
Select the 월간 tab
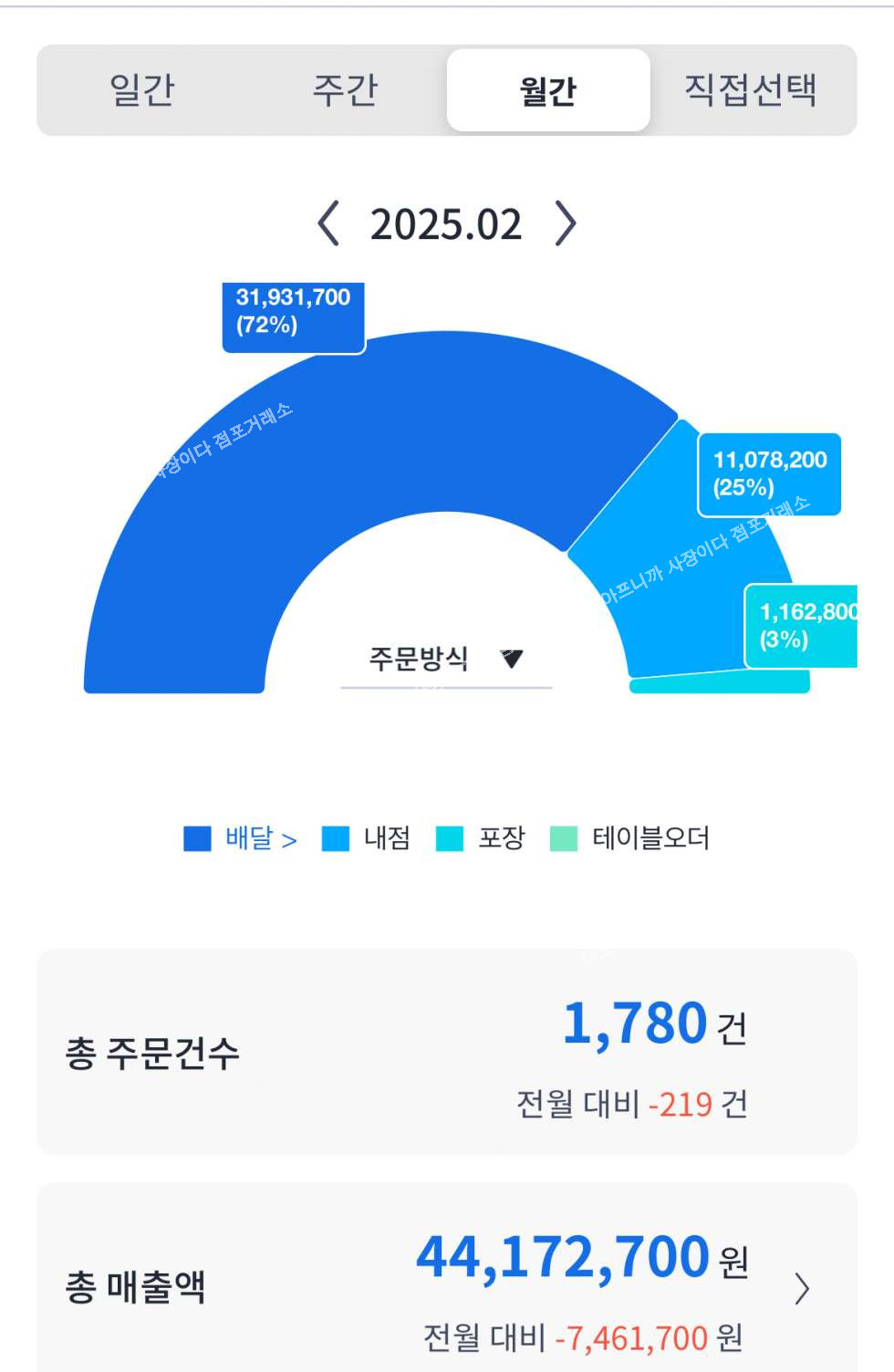548,90
